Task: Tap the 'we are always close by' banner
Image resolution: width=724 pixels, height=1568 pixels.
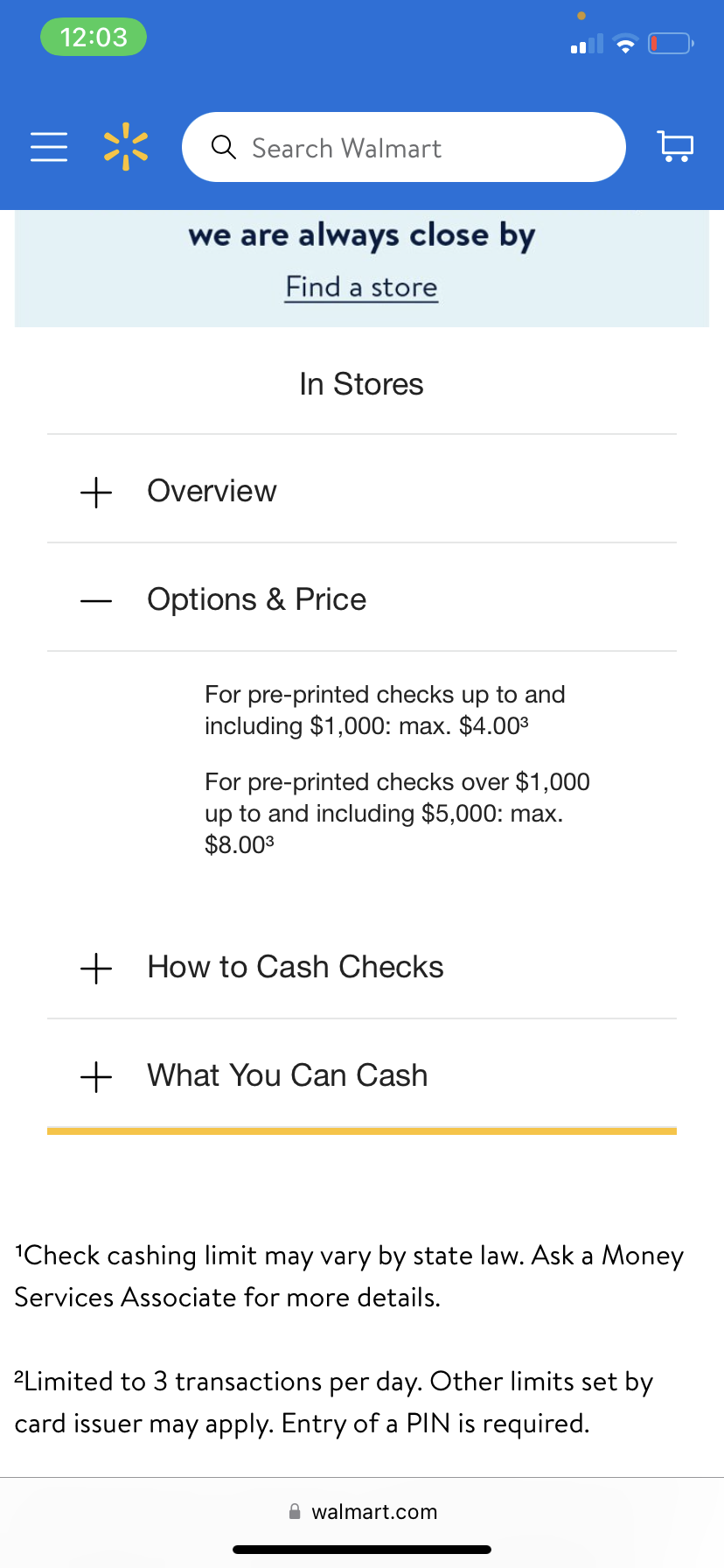Action: 361,234
